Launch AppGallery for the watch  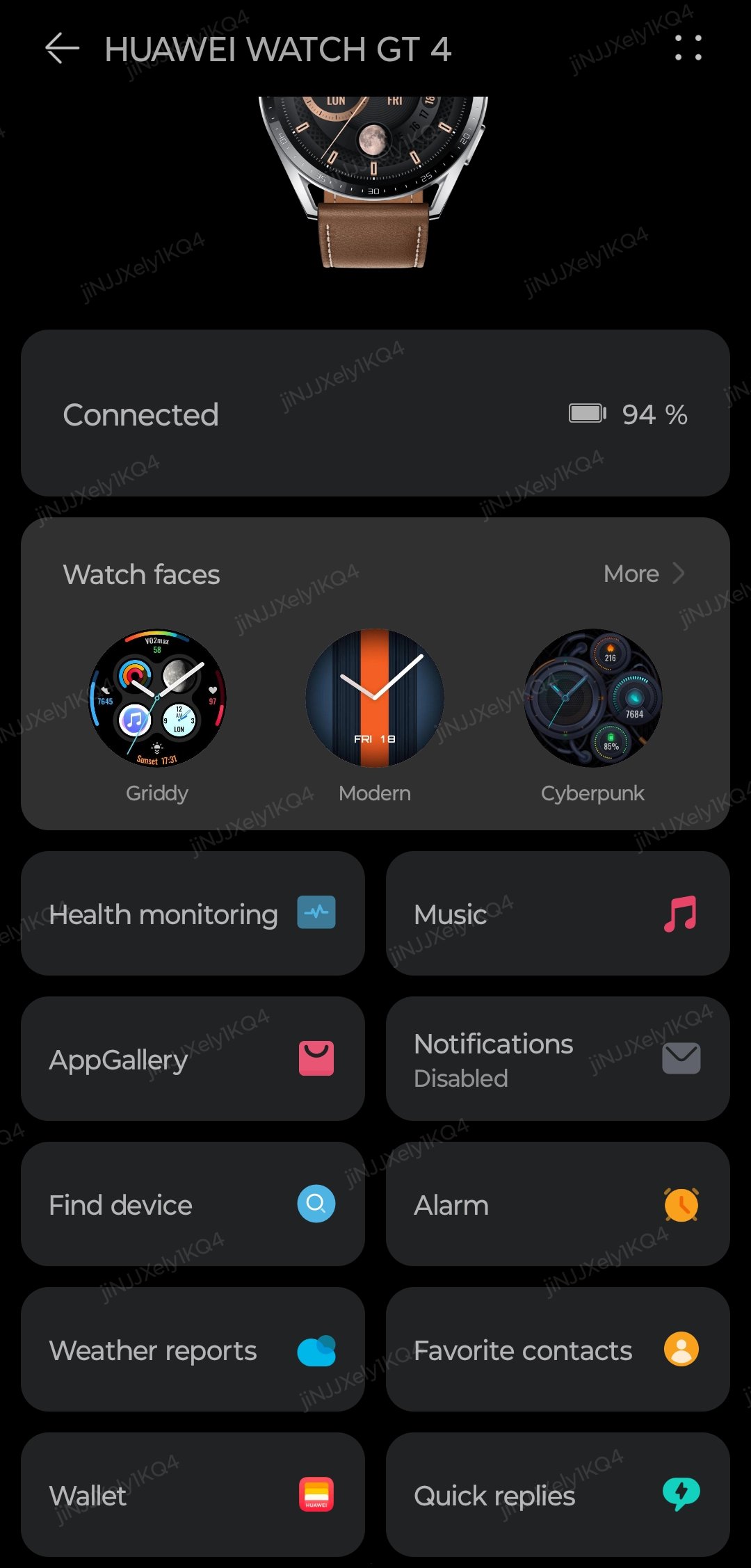tap(193, 1059)
